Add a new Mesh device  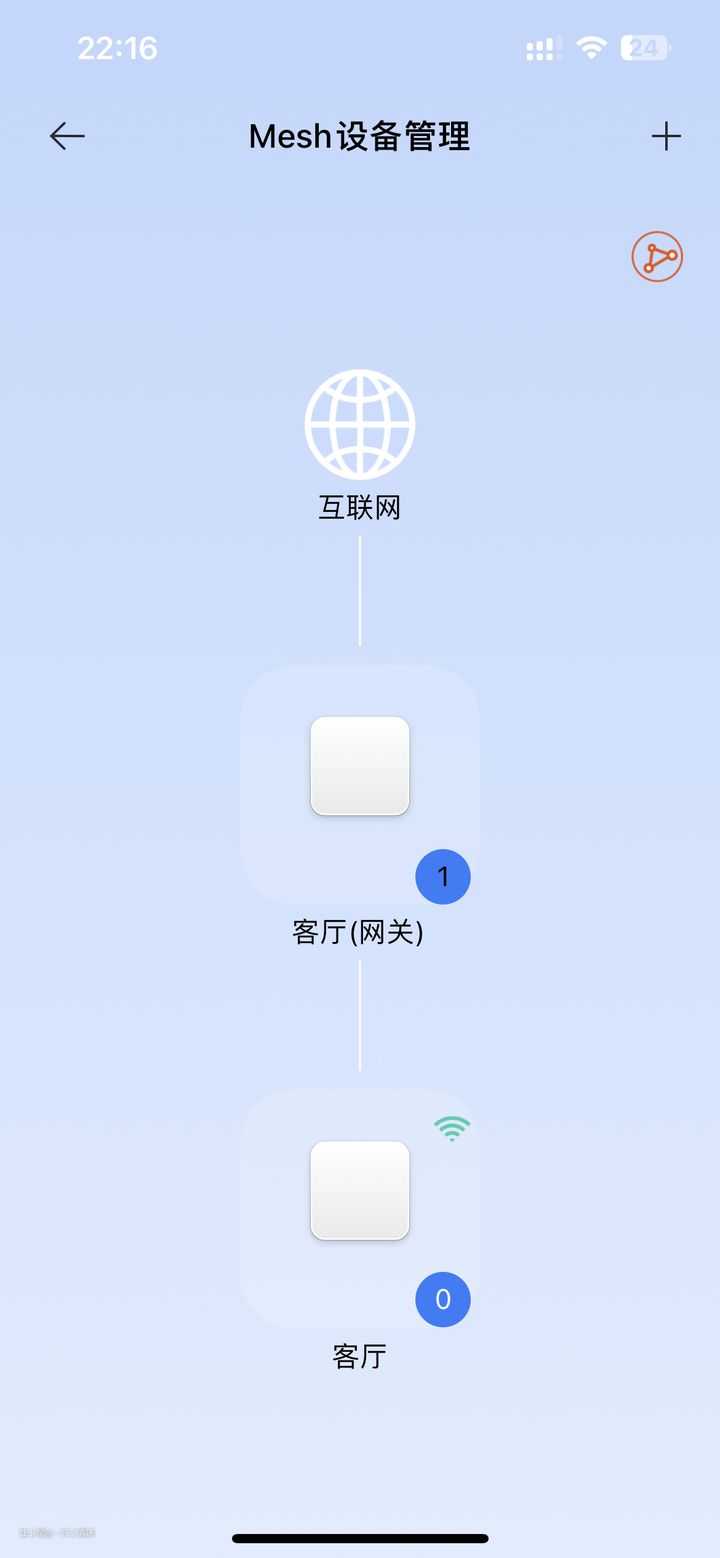pyautogui.click(x=665, y=136)
